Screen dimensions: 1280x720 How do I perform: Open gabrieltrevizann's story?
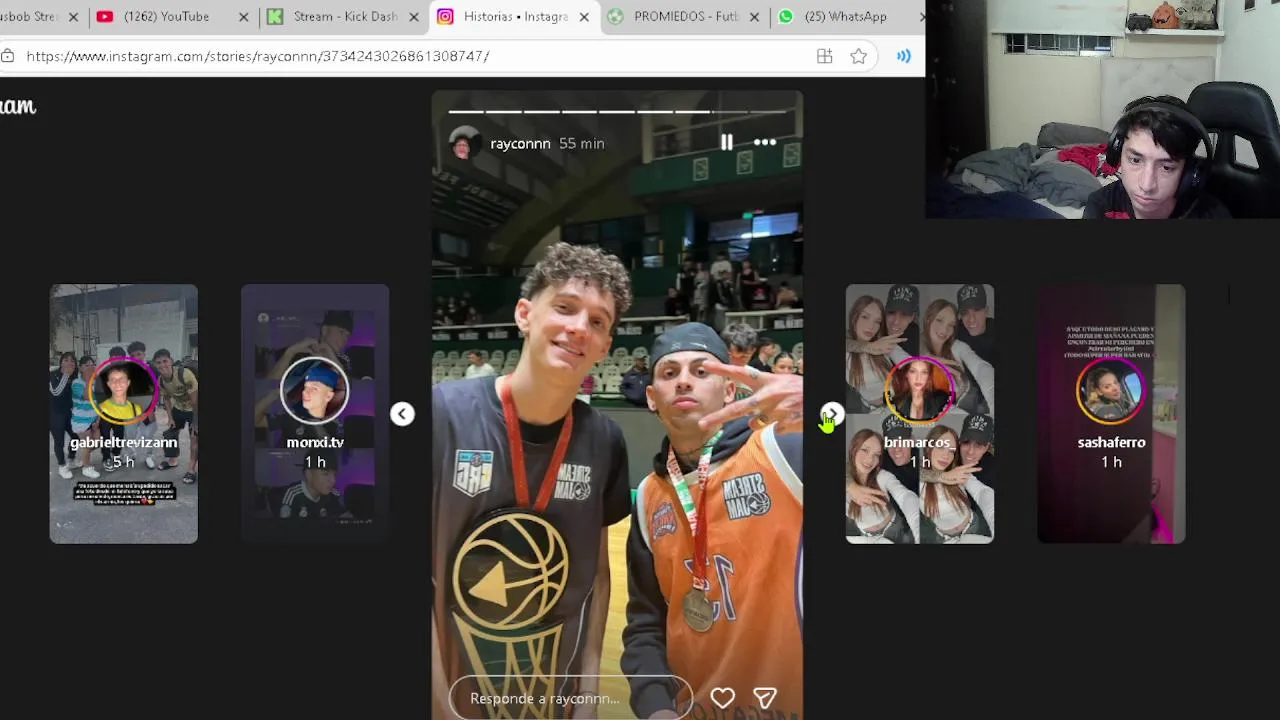(124, 413)
